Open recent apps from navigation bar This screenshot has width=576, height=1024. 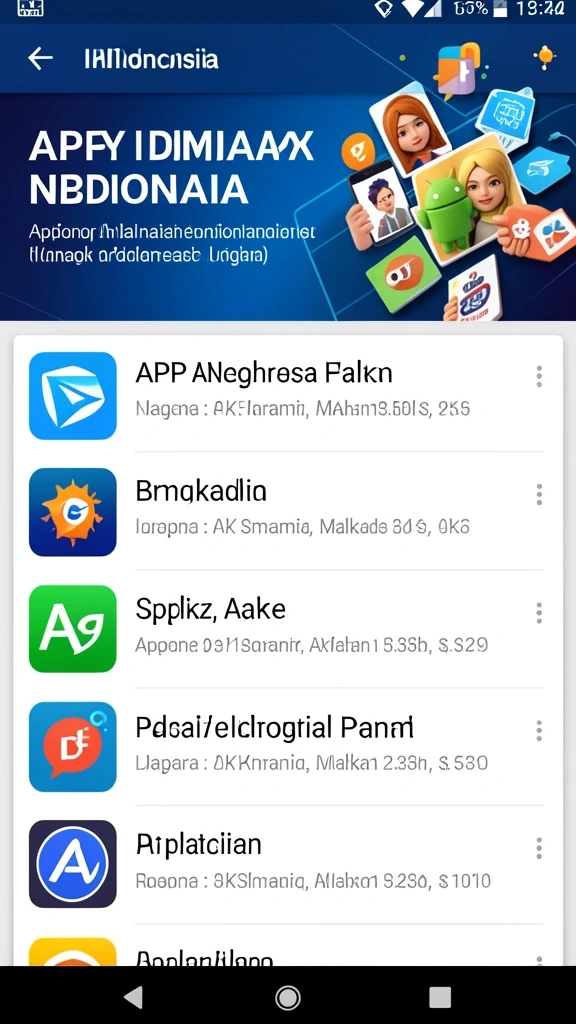(440, 997)
